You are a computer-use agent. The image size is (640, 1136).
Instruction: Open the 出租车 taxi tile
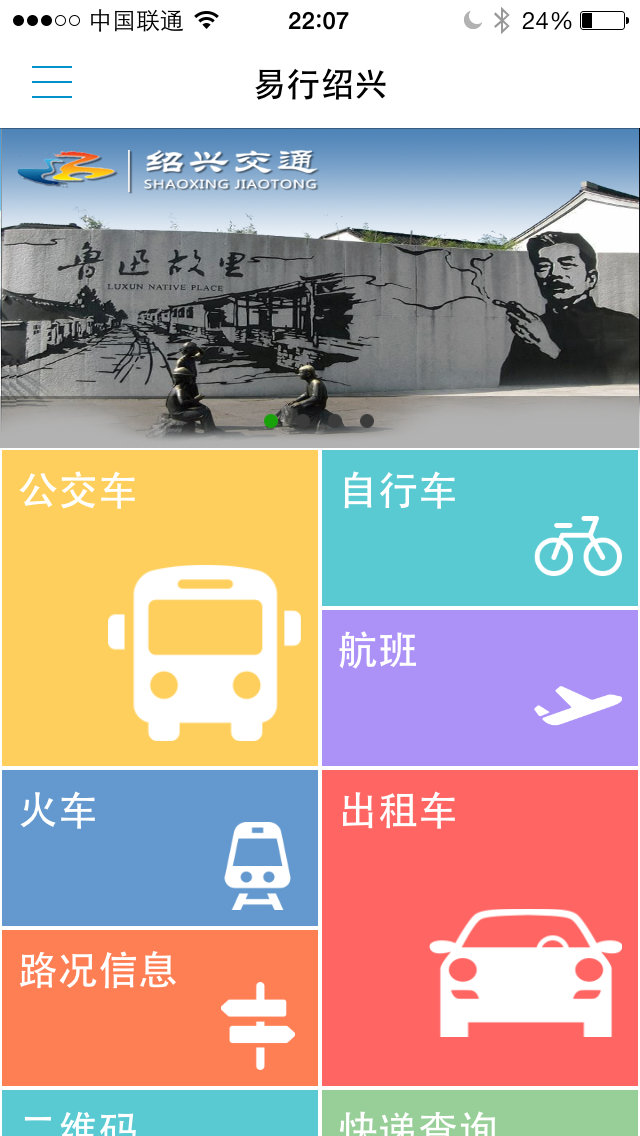pyautogui.click(x=480, y=928)
